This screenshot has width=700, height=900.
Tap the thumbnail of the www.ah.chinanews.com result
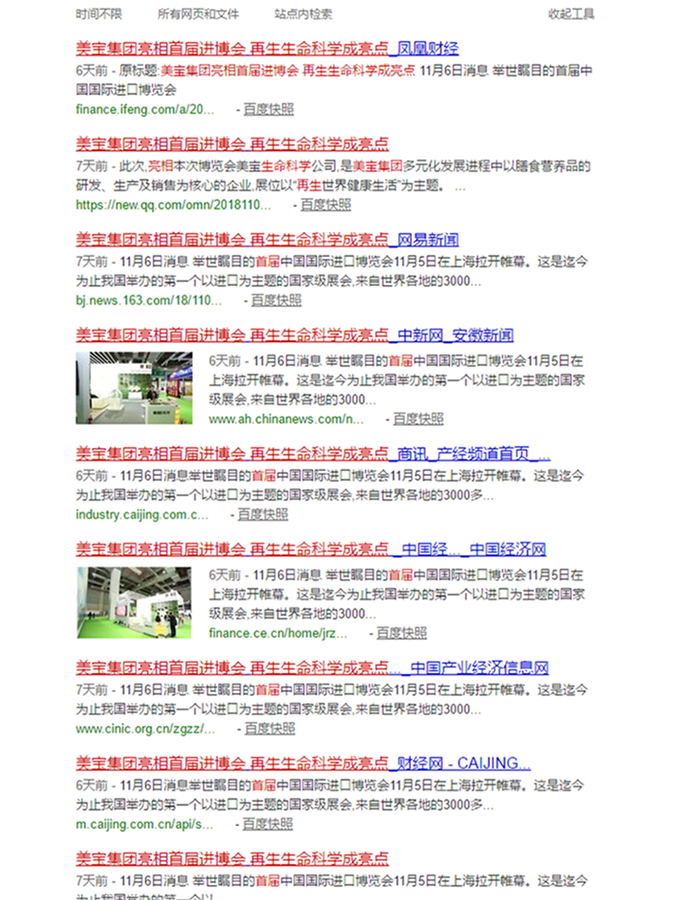tap(134, 387)
